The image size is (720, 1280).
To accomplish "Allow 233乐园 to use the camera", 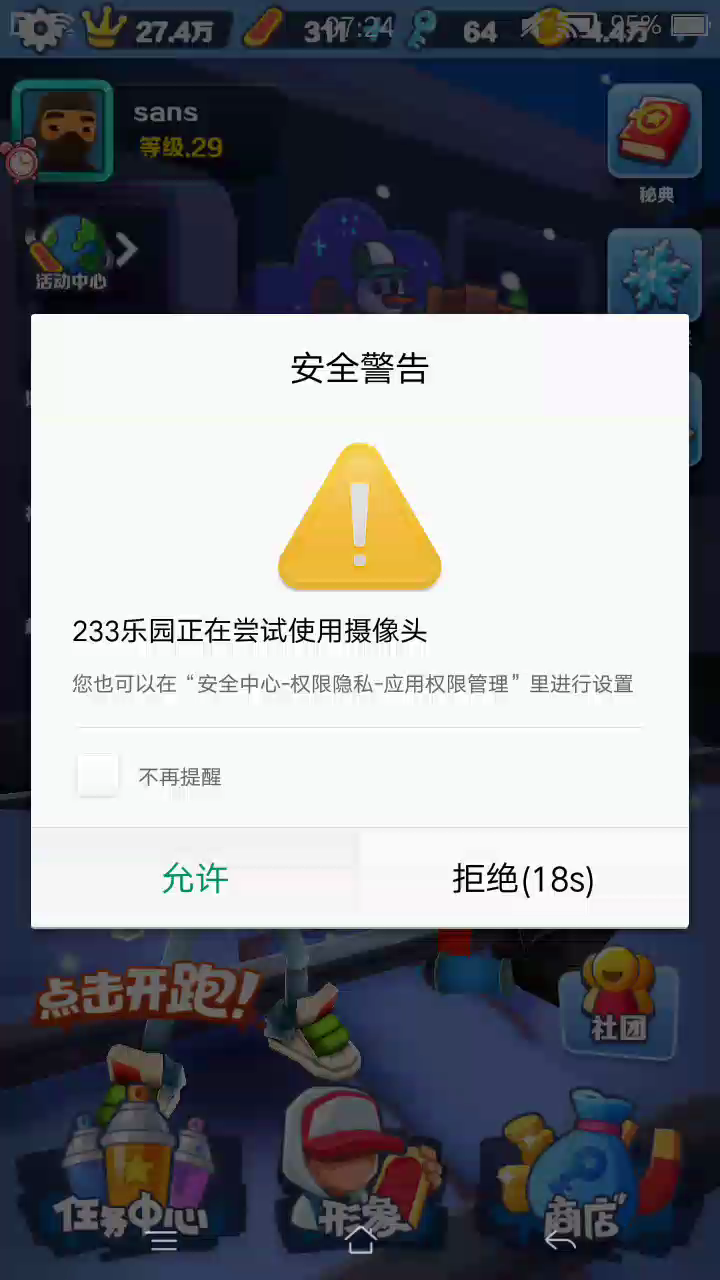I will tap(195, 878).
